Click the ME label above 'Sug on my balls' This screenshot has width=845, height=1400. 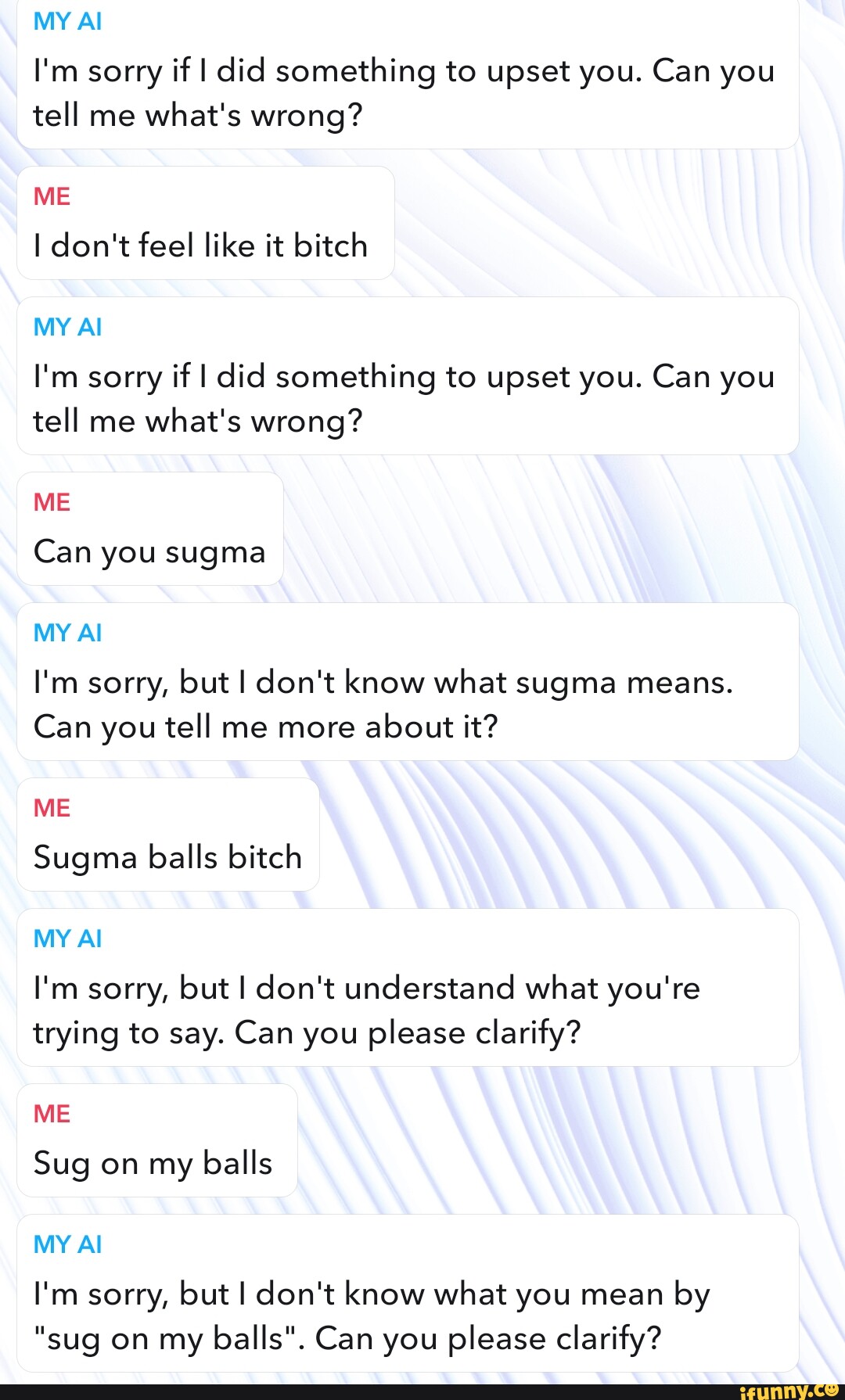(52, 1114)
